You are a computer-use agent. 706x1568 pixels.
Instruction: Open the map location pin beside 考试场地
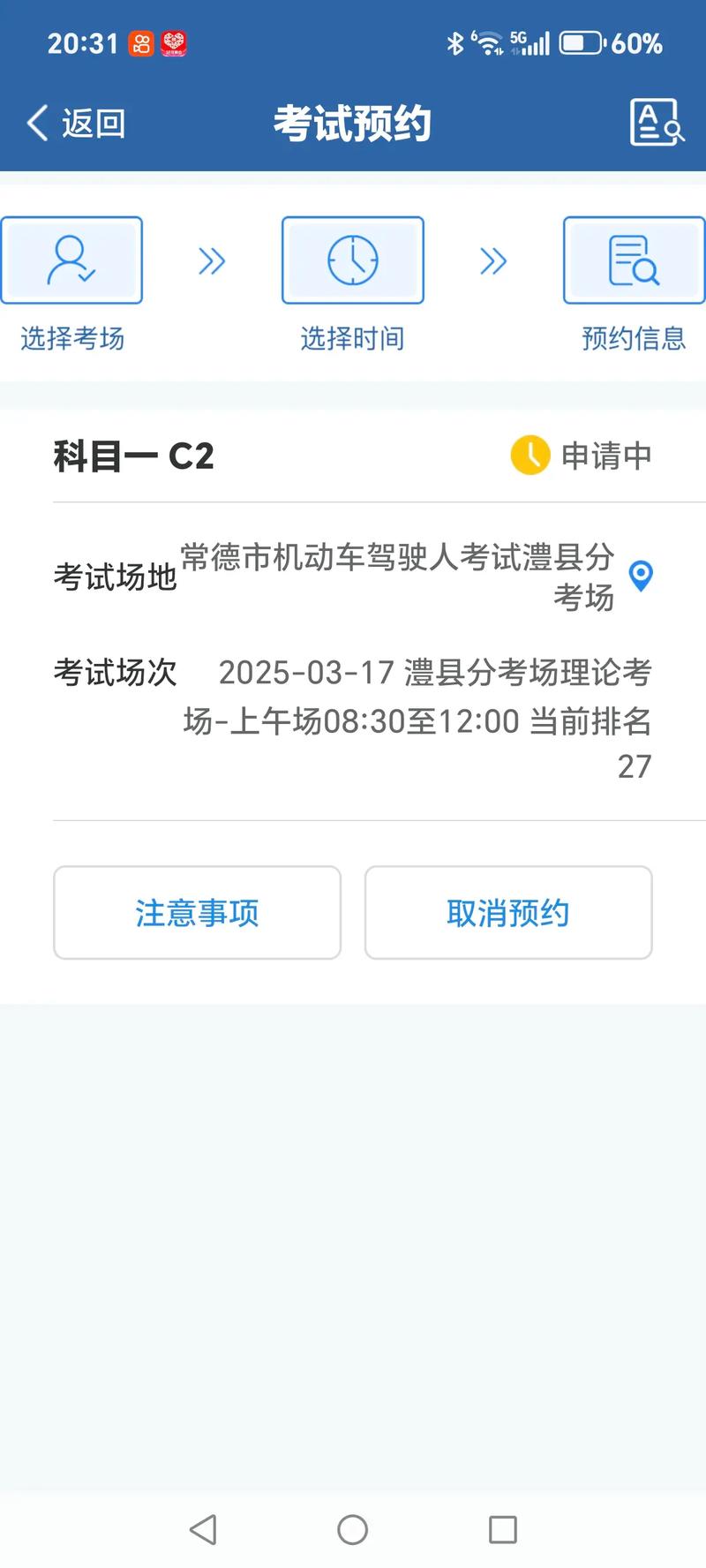[639, 577]
